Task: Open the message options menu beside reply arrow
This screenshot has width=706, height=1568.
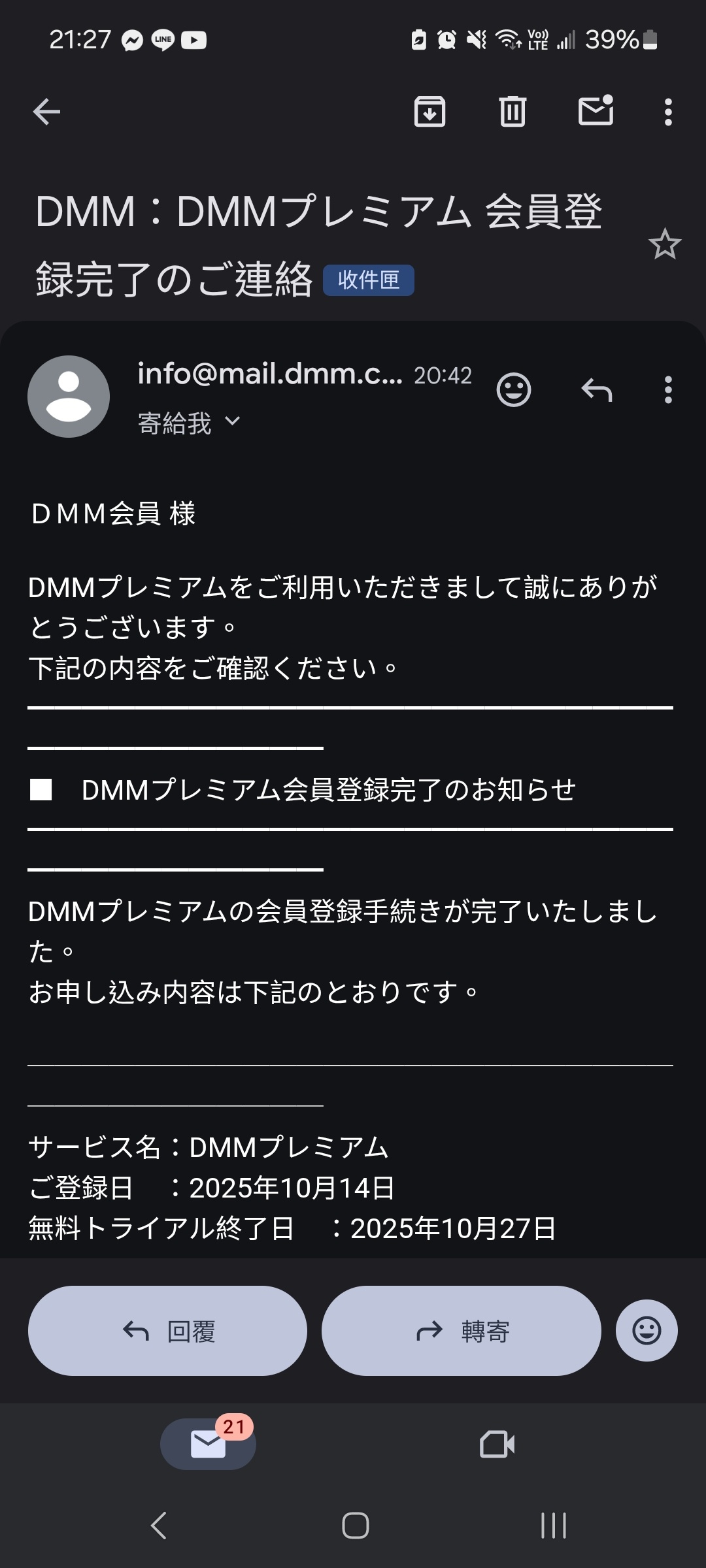Action: tap(667, 390)
